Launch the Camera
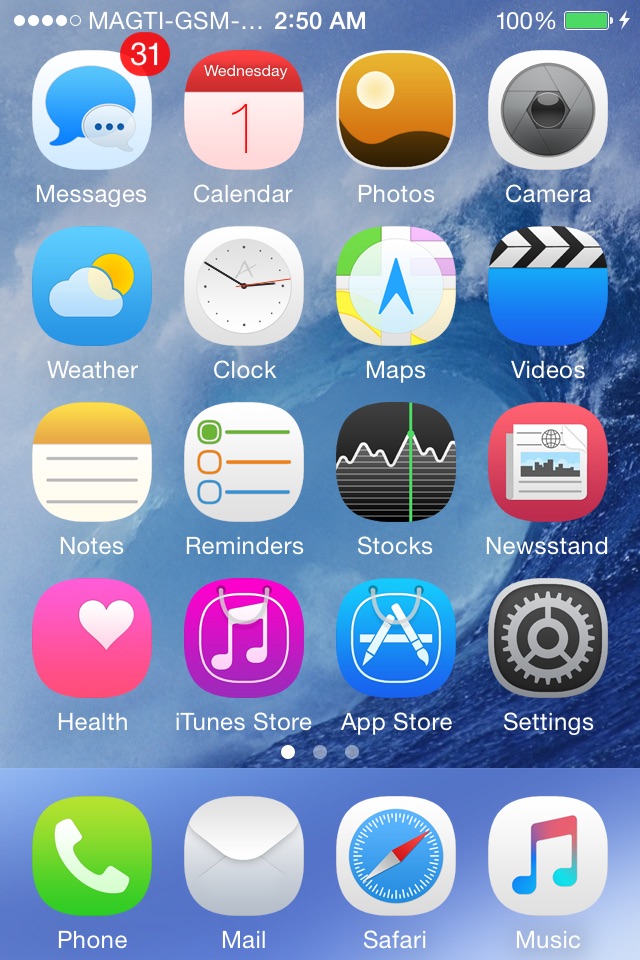This screenshot has width=640, height=960. 548,110
